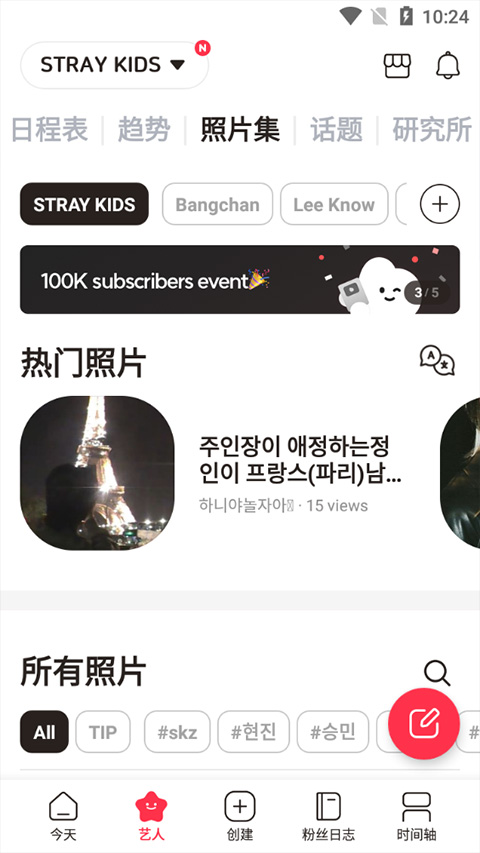The image size is (480, 853).
Task: Search within 所有照片
Action: click(437, 673)
